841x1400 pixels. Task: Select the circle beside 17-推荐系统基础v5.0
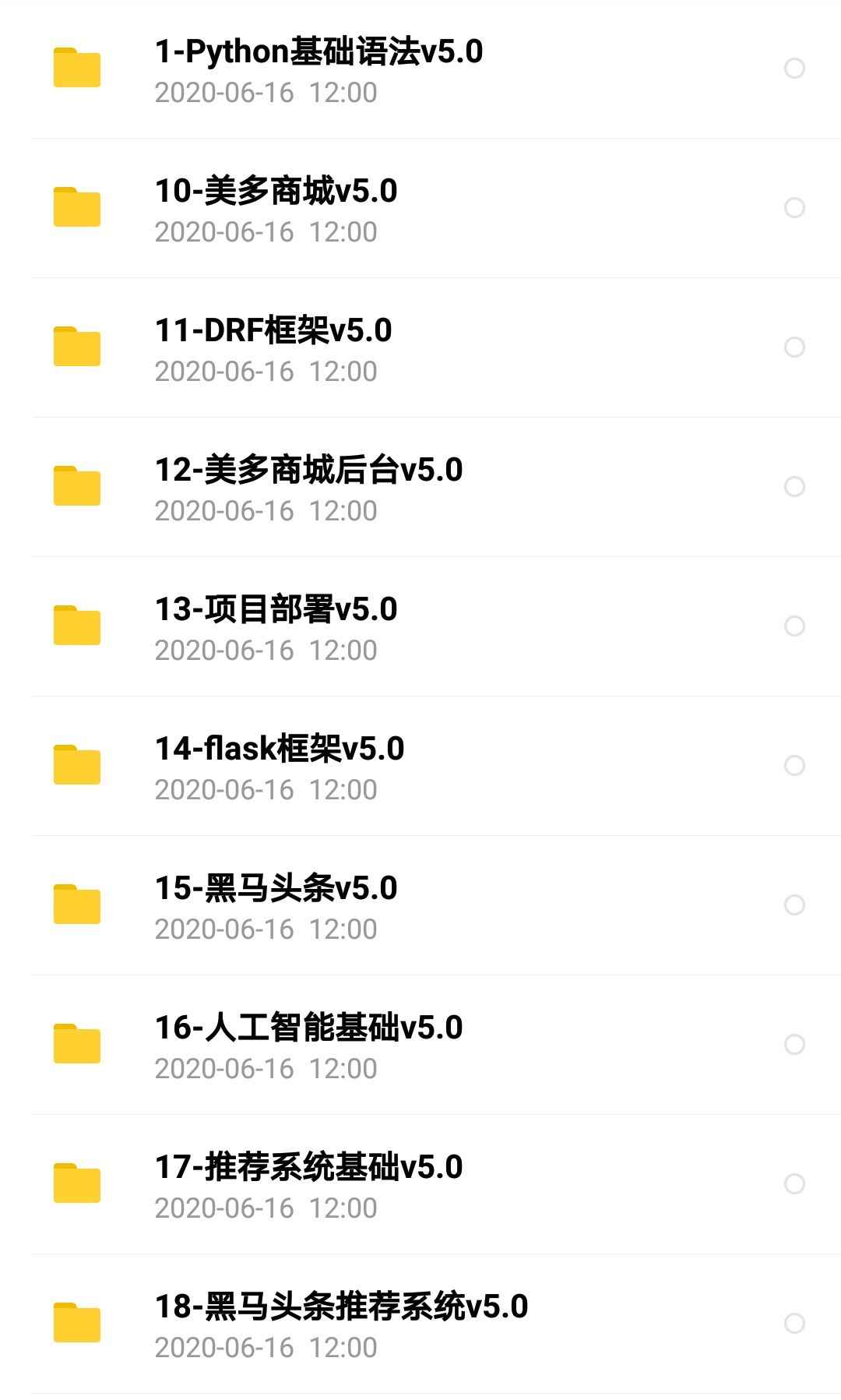pyautogui.click(x=794, y=1184)
